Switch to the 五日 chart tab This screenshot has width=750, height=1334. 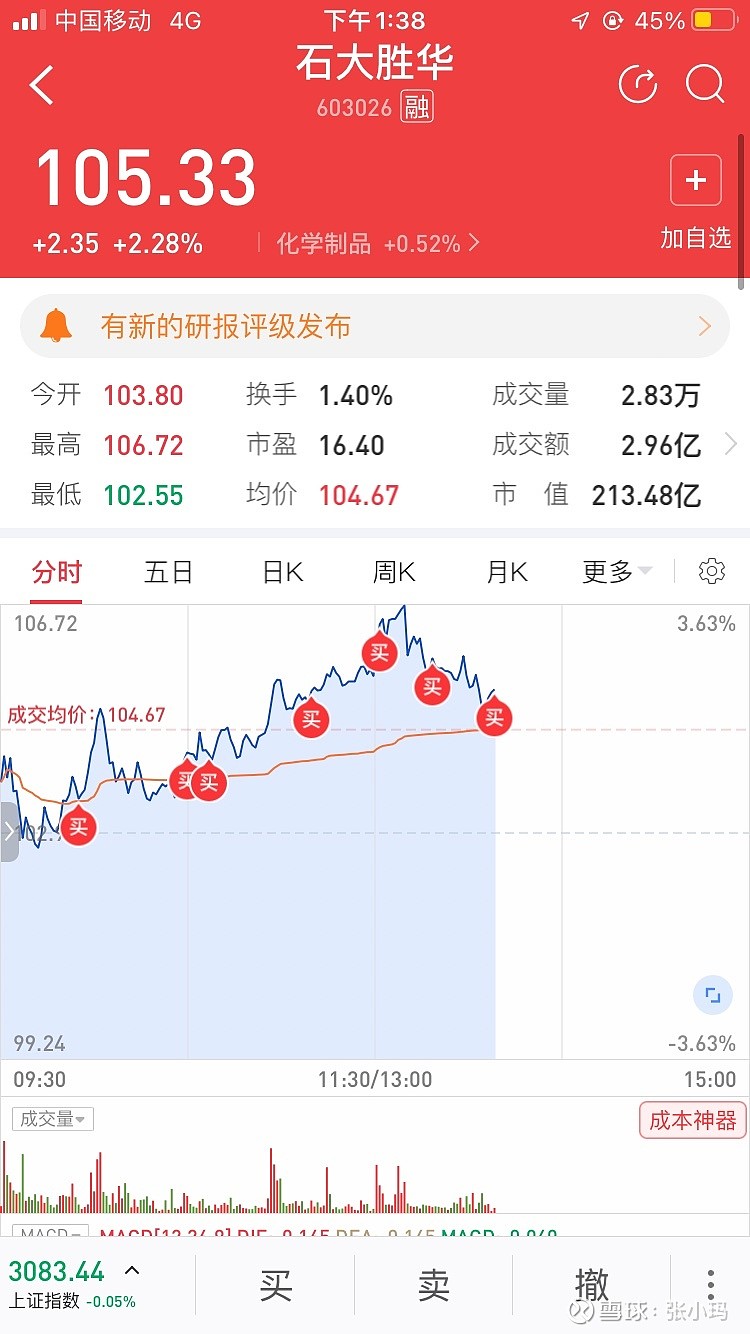pyautogui.click(x=168, y=572)
